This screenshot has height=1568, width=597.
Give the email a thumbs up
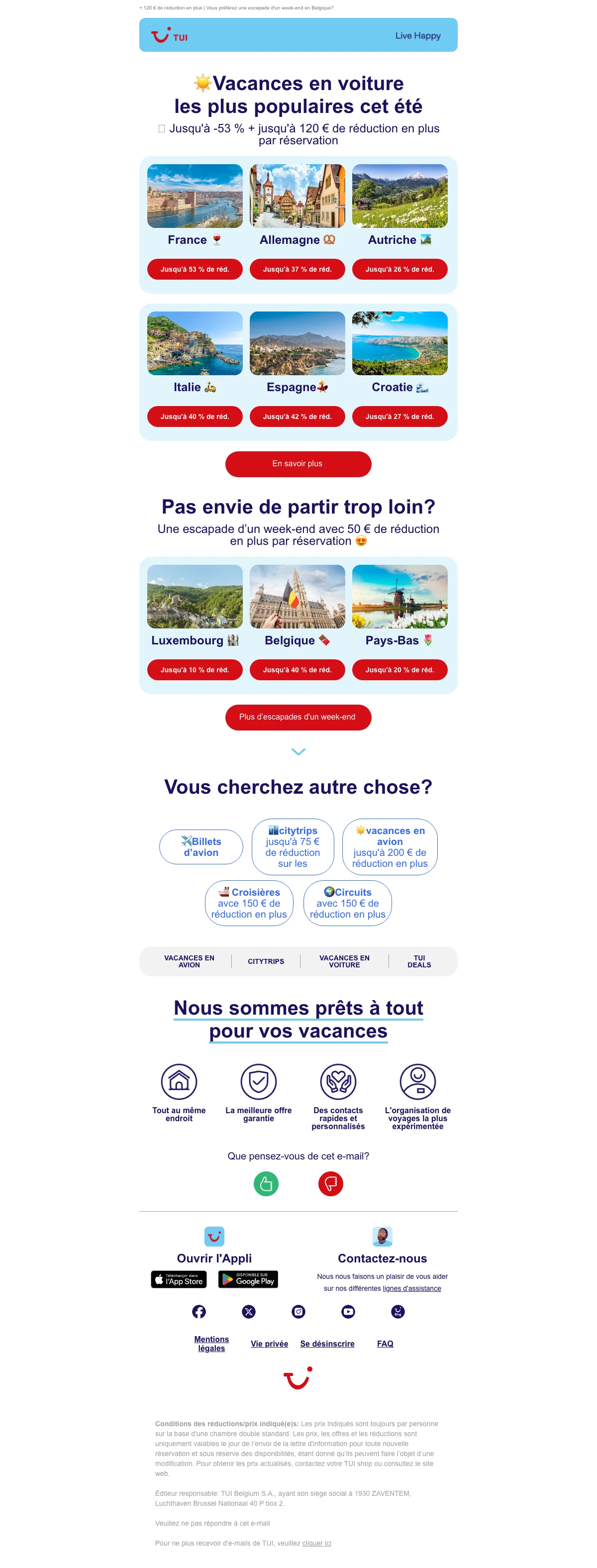(x=266, y=1184)
